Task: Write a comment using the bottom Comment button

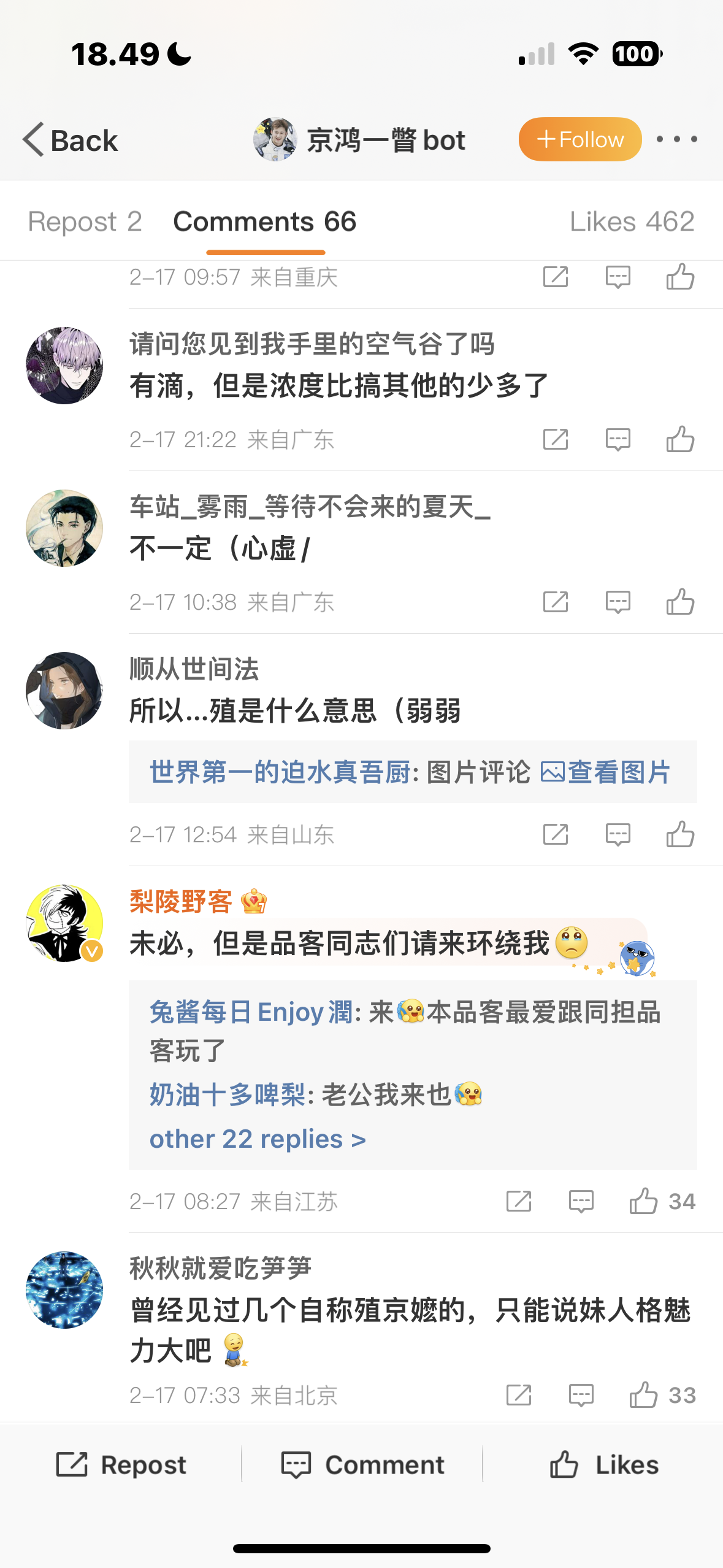Action: pos(362,1465)
